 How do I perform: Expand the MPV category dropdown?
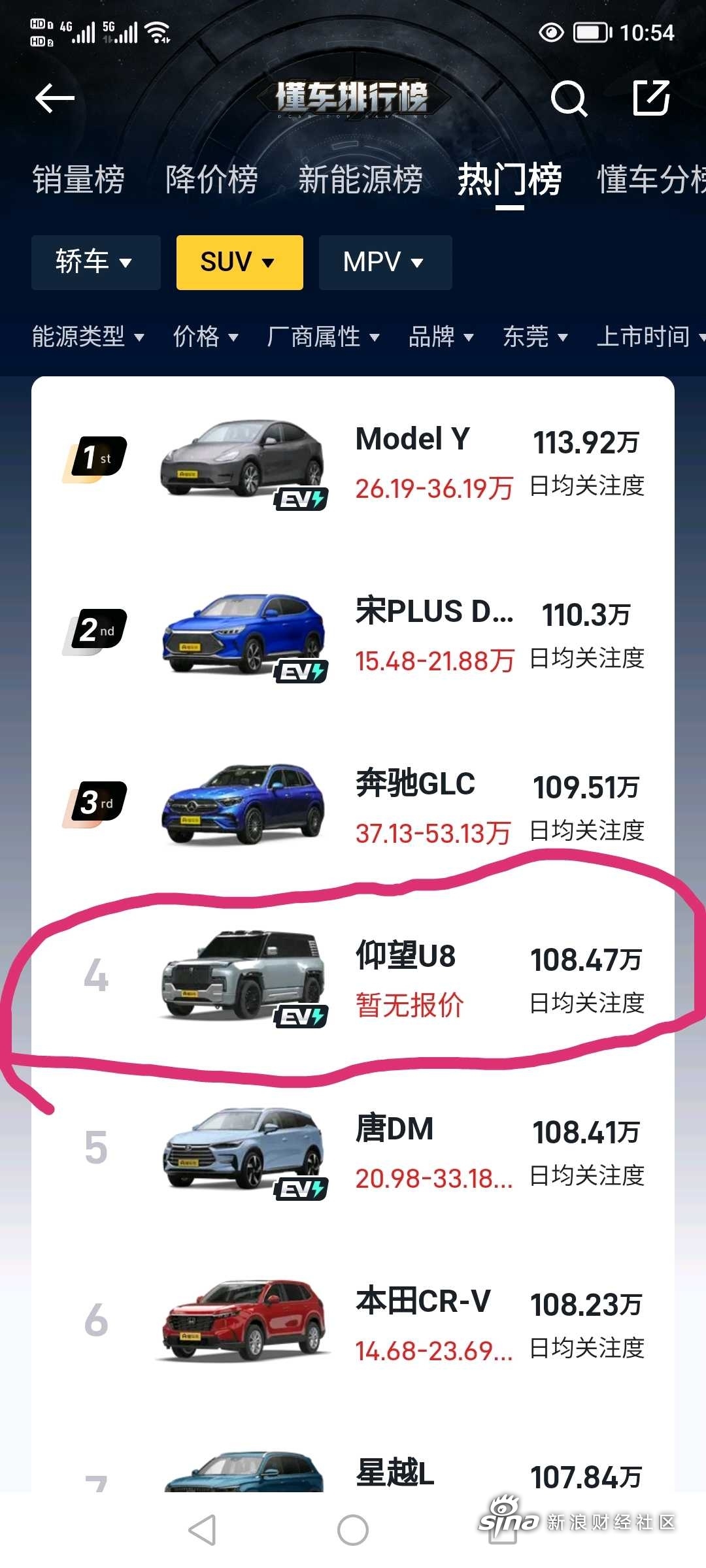(x=385, y=262)
